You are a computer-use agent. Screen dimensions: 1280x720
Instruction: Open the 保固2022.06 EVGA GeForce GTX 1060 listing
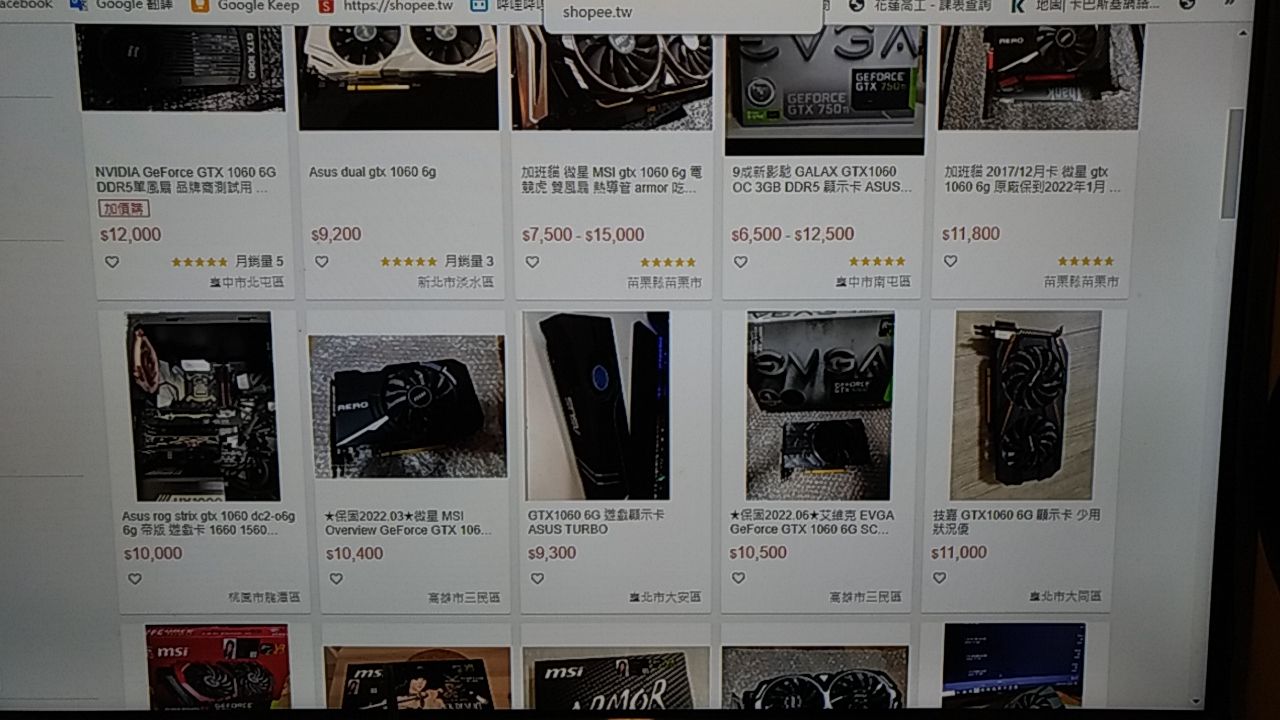coord(810,522)
